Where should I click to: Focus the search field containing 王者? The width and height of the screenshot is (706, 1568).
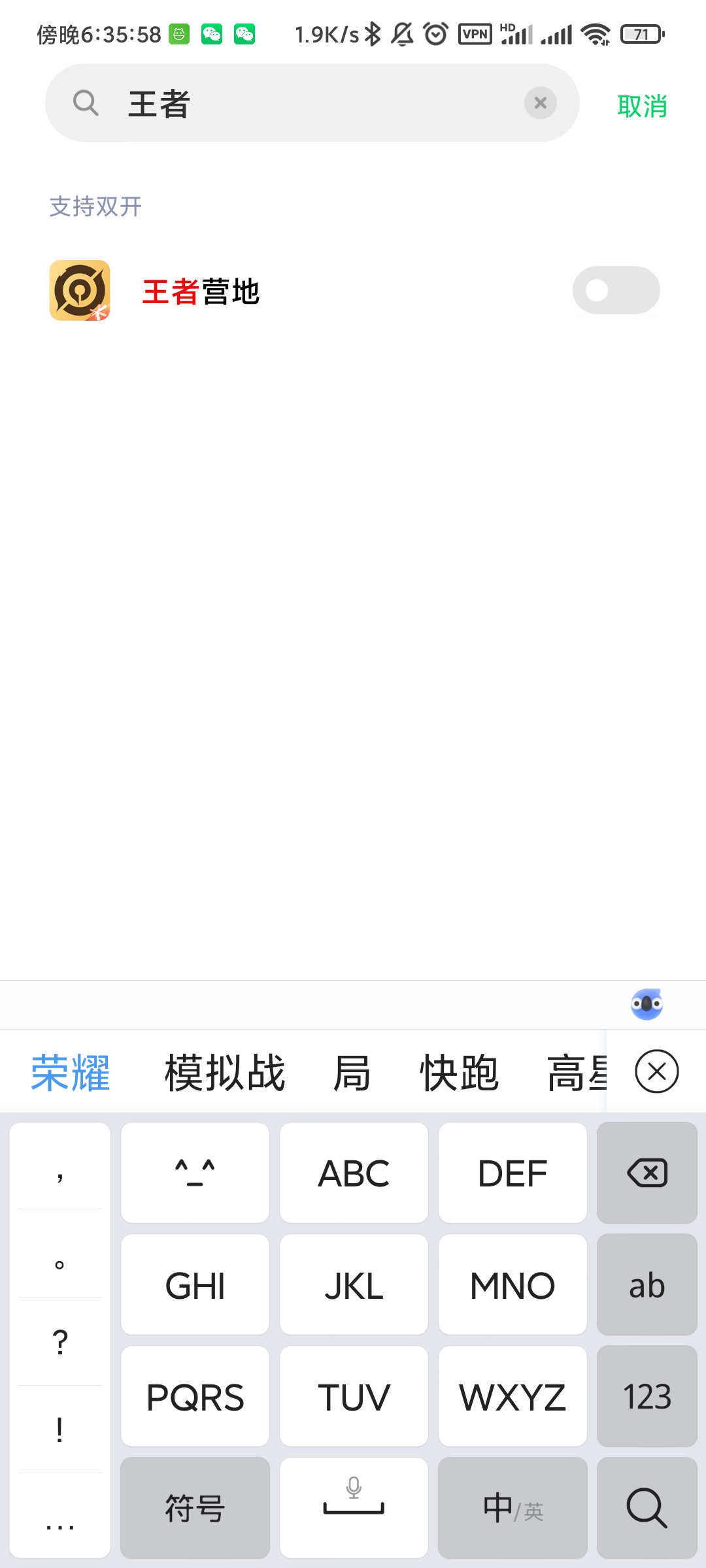tap(312, 103)
